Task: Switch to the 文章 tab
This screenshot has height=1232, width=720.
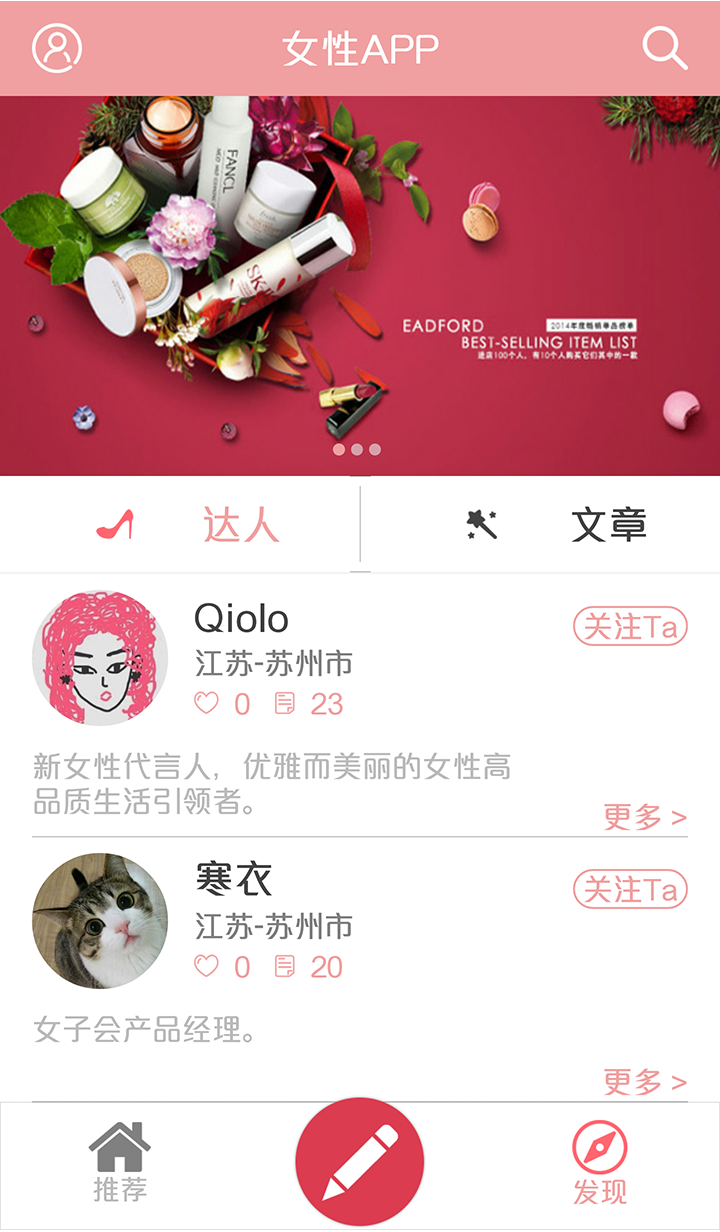Action: point(556,525)
